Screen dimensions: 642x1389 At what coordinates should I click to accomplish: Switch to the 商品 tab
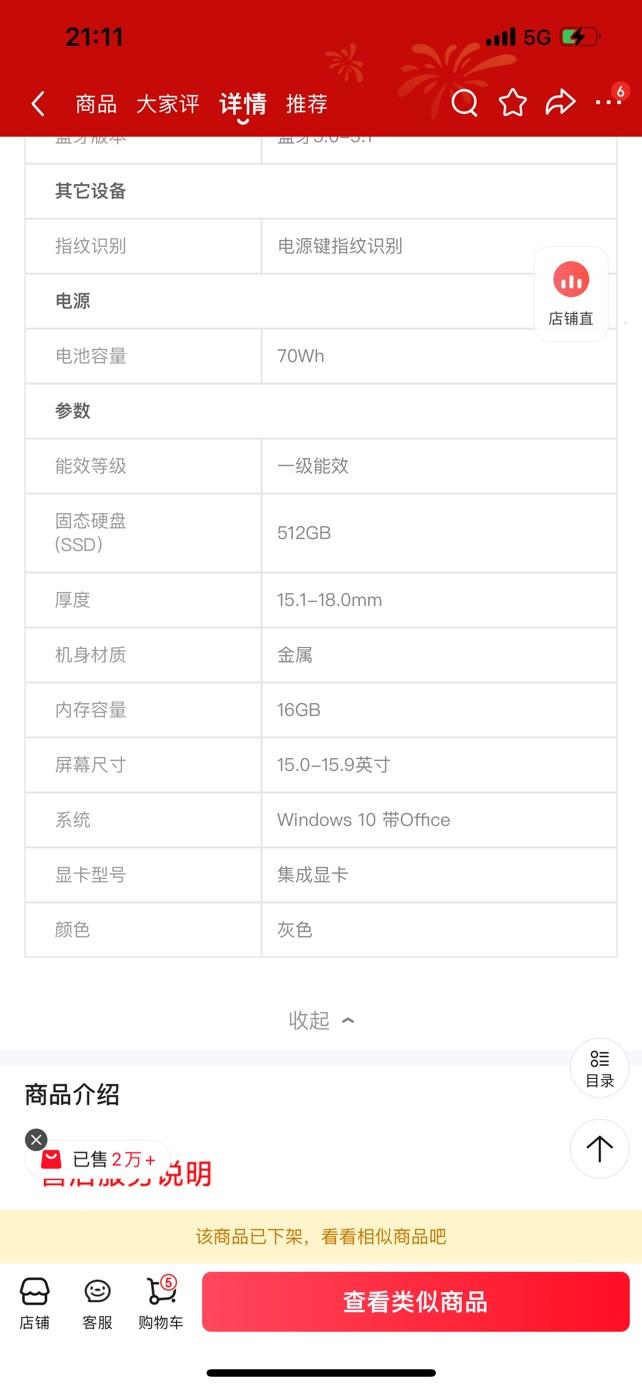(96, 104)
